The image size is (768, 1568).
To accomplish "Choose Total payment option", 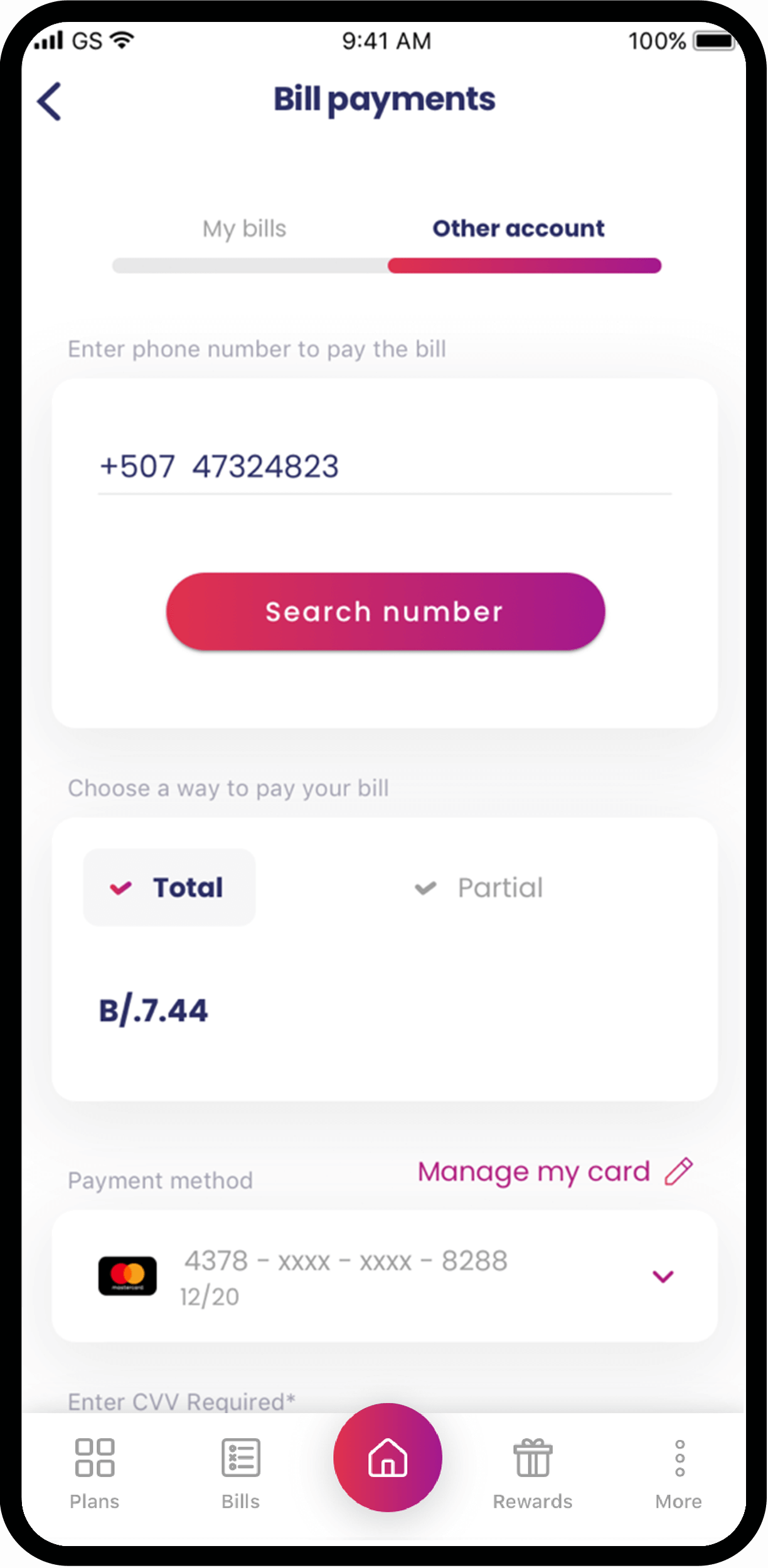I will point(169,887).
